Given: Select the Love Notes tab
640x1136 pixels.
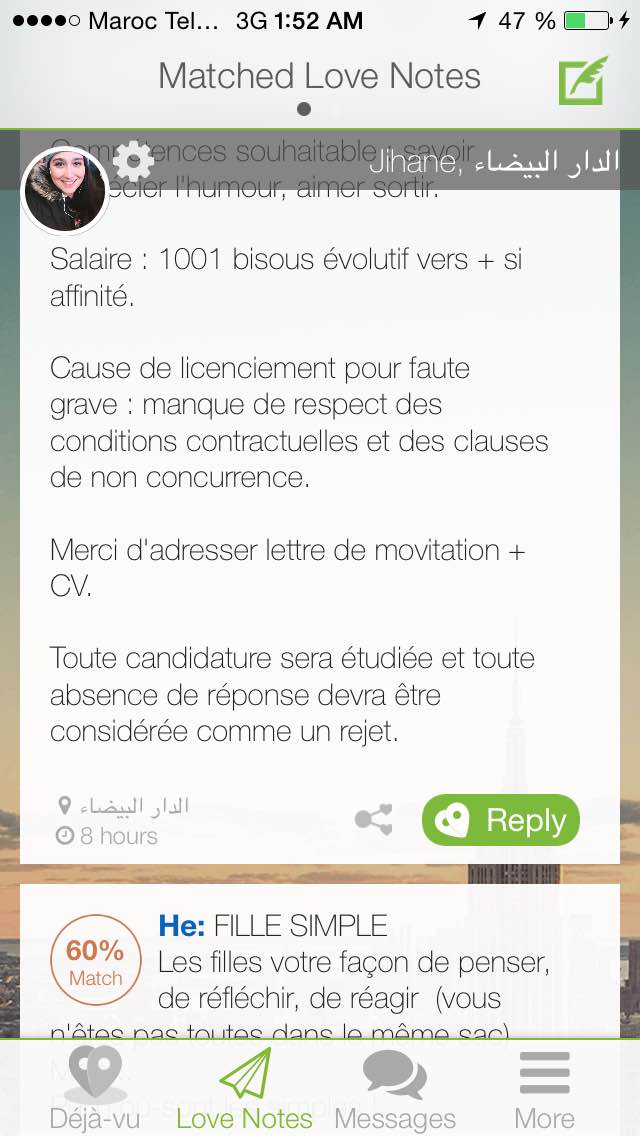Looking at the screenshot, I should click(x=245, y=1088).
